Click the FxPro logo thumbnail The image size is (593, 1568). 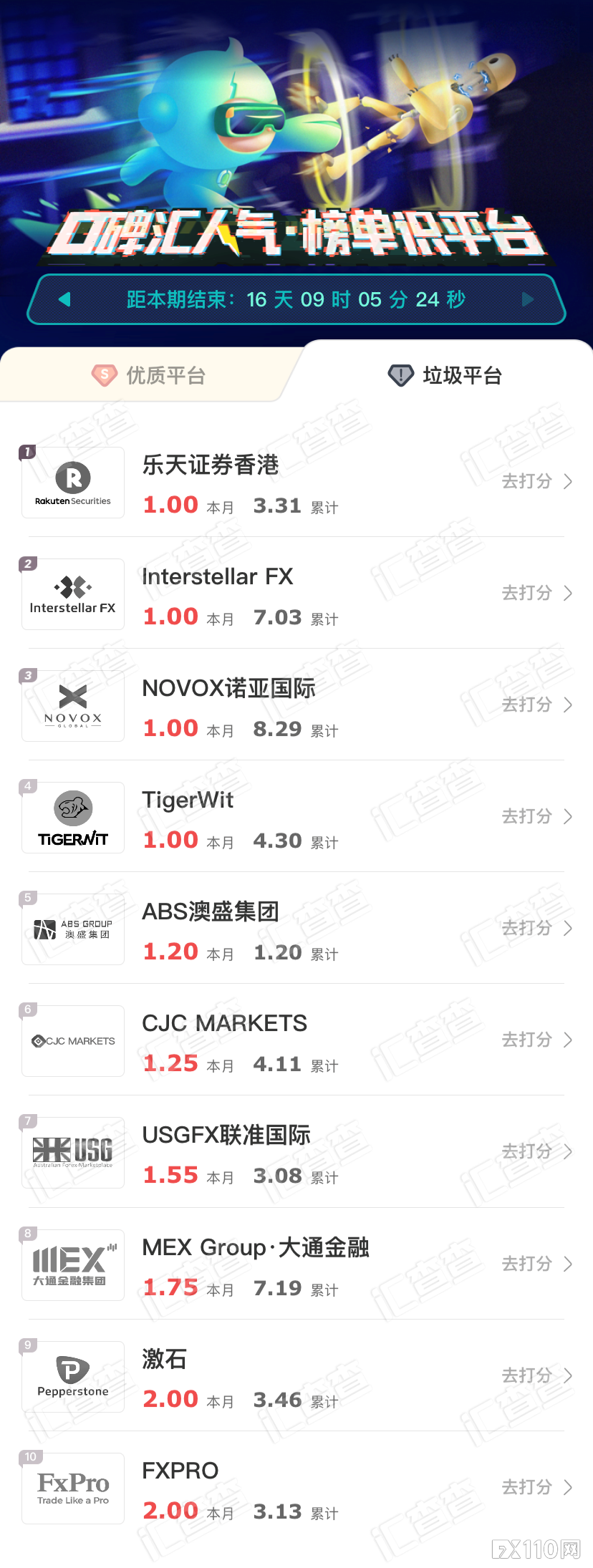click(x=72, y=1488)
